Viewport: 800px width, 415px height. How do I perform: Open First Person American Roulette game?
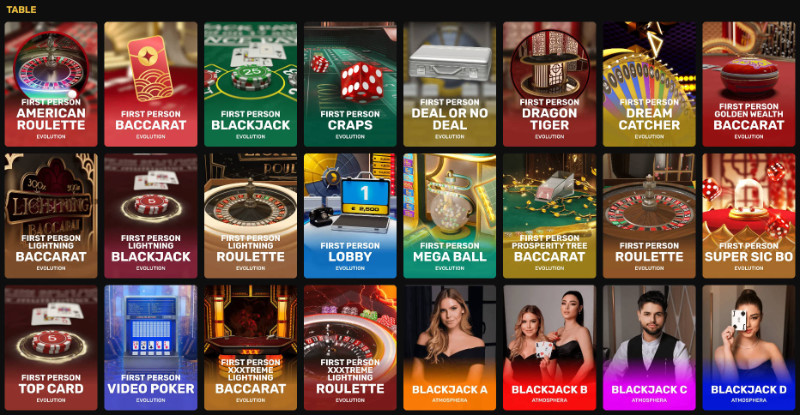(x=51, y=84)
